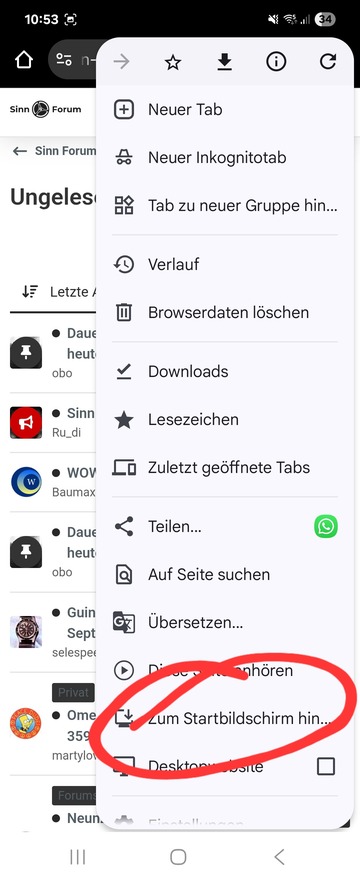Select Tab zu neuer Gruppe hinzufügen
Image resolution: width=360 pixels, height=880 pixels.
[x=225, y=205]
